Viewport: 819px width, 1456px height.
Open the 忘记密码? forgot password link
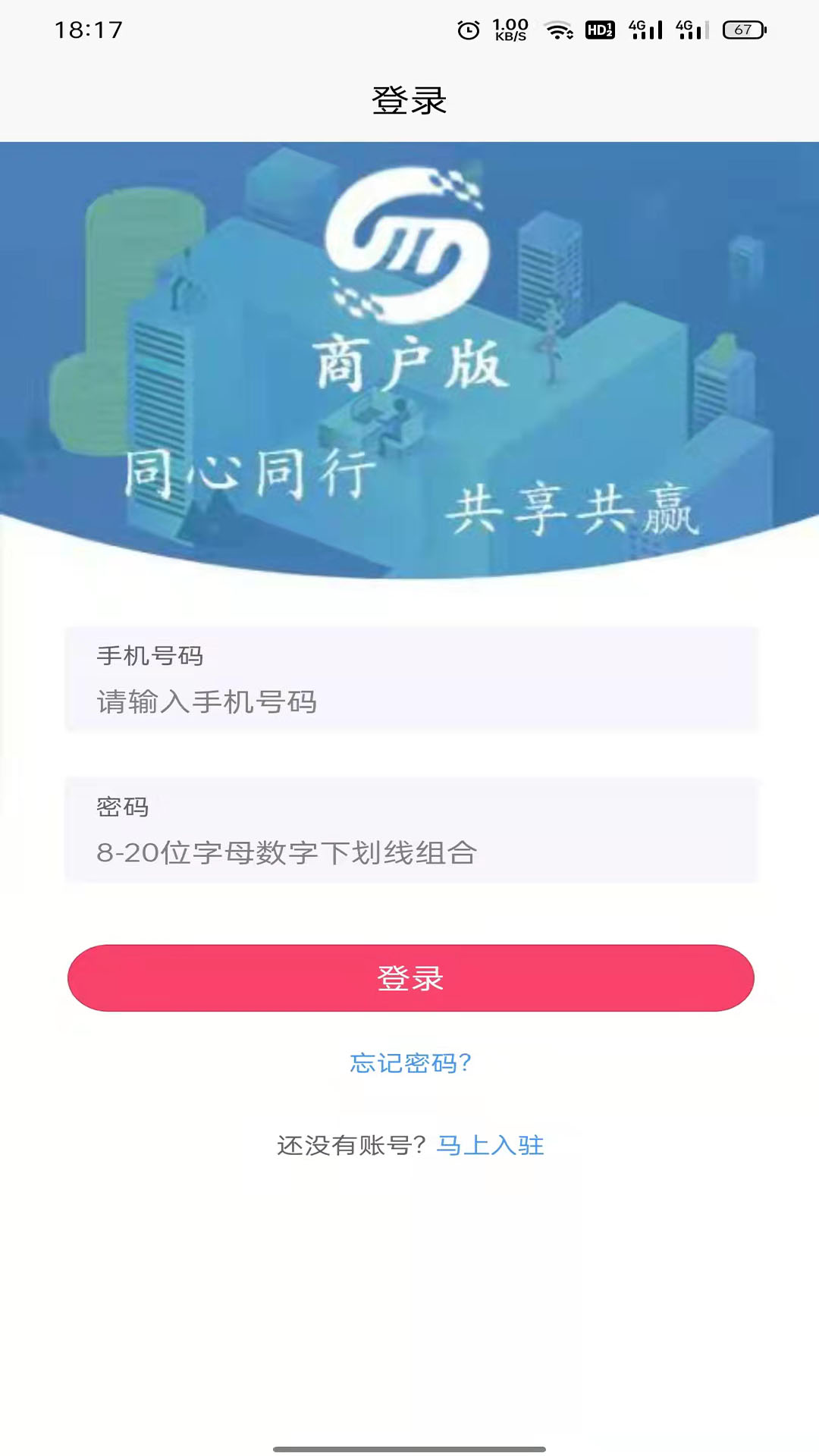pyautogui.click(x=411, y=1063)
